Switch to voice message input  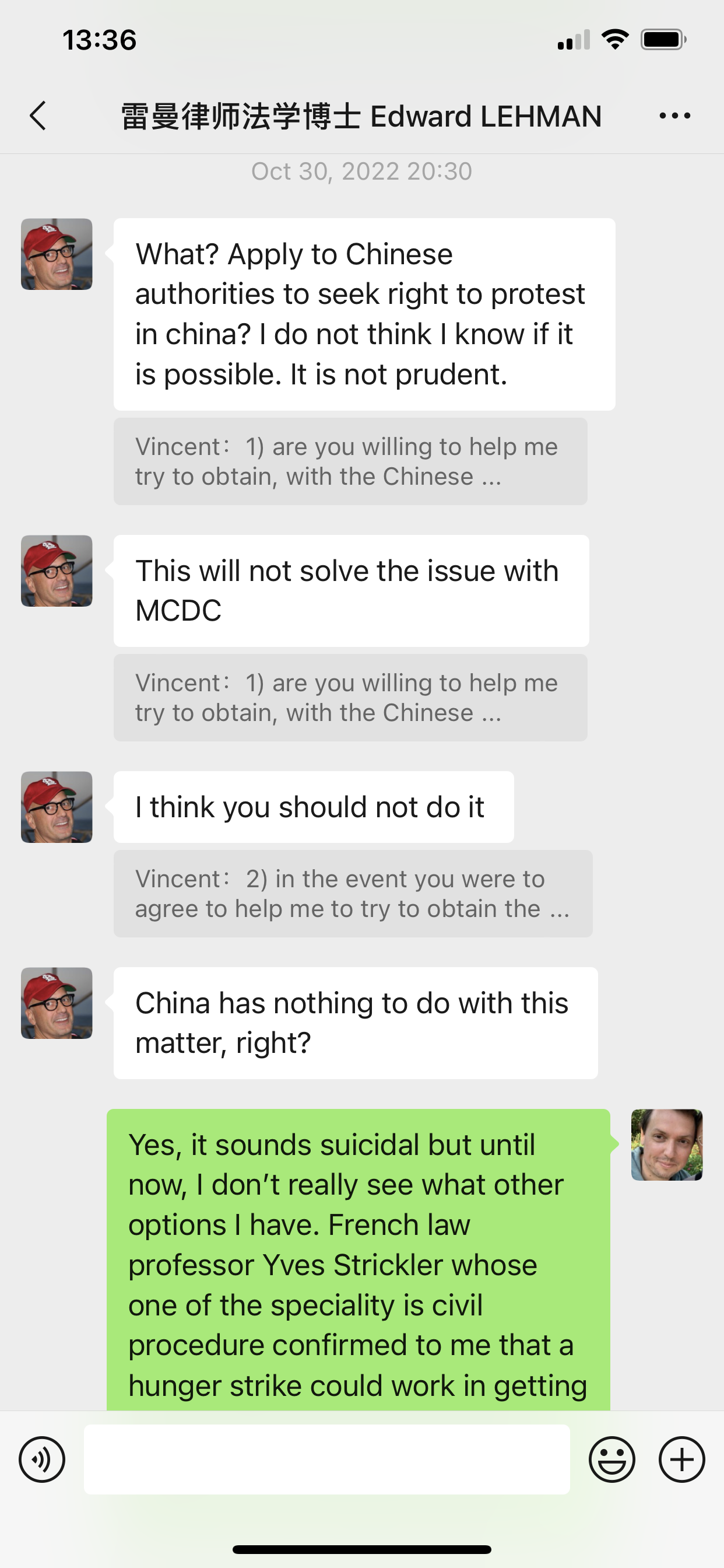pyautogui.click(x=42, y=1459)
